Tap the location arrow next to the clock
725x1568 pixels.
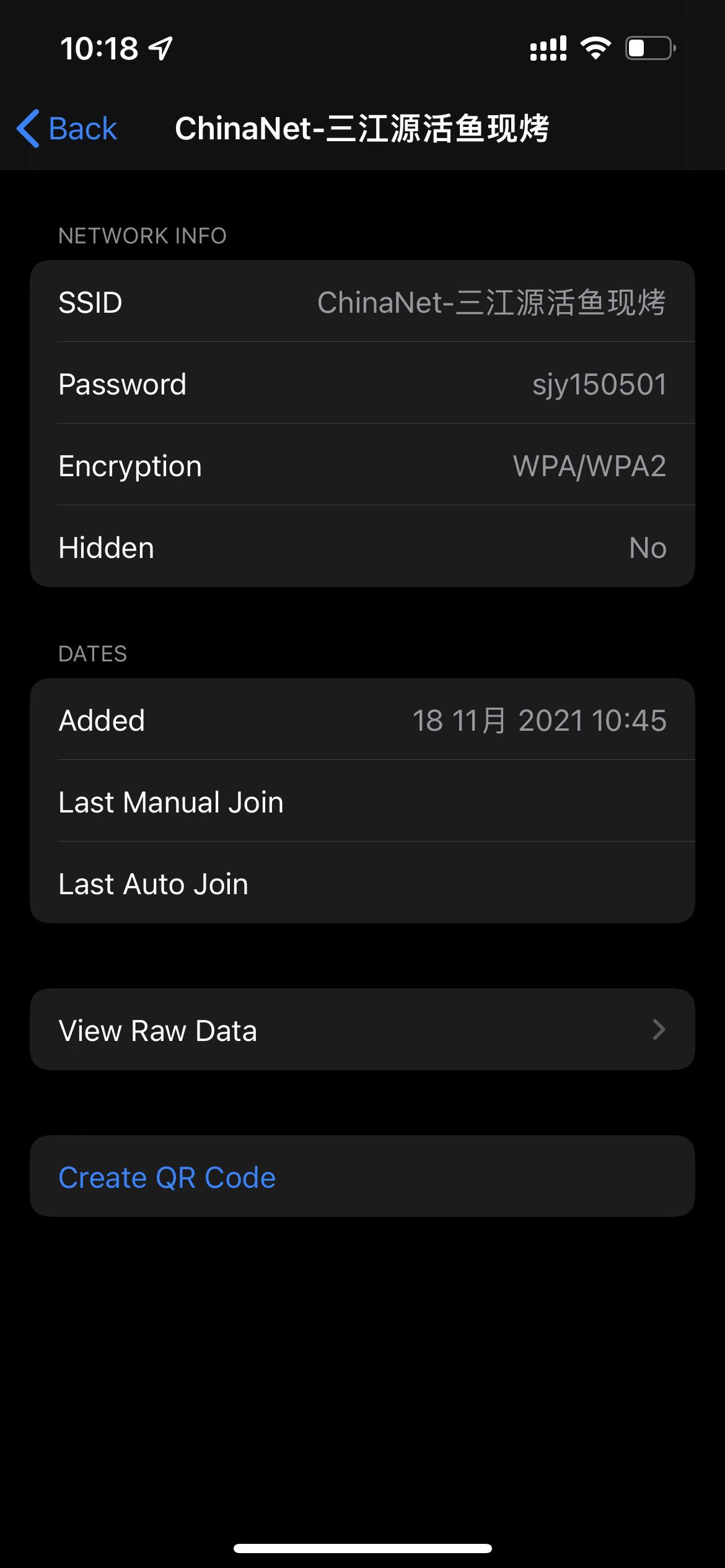160,48
